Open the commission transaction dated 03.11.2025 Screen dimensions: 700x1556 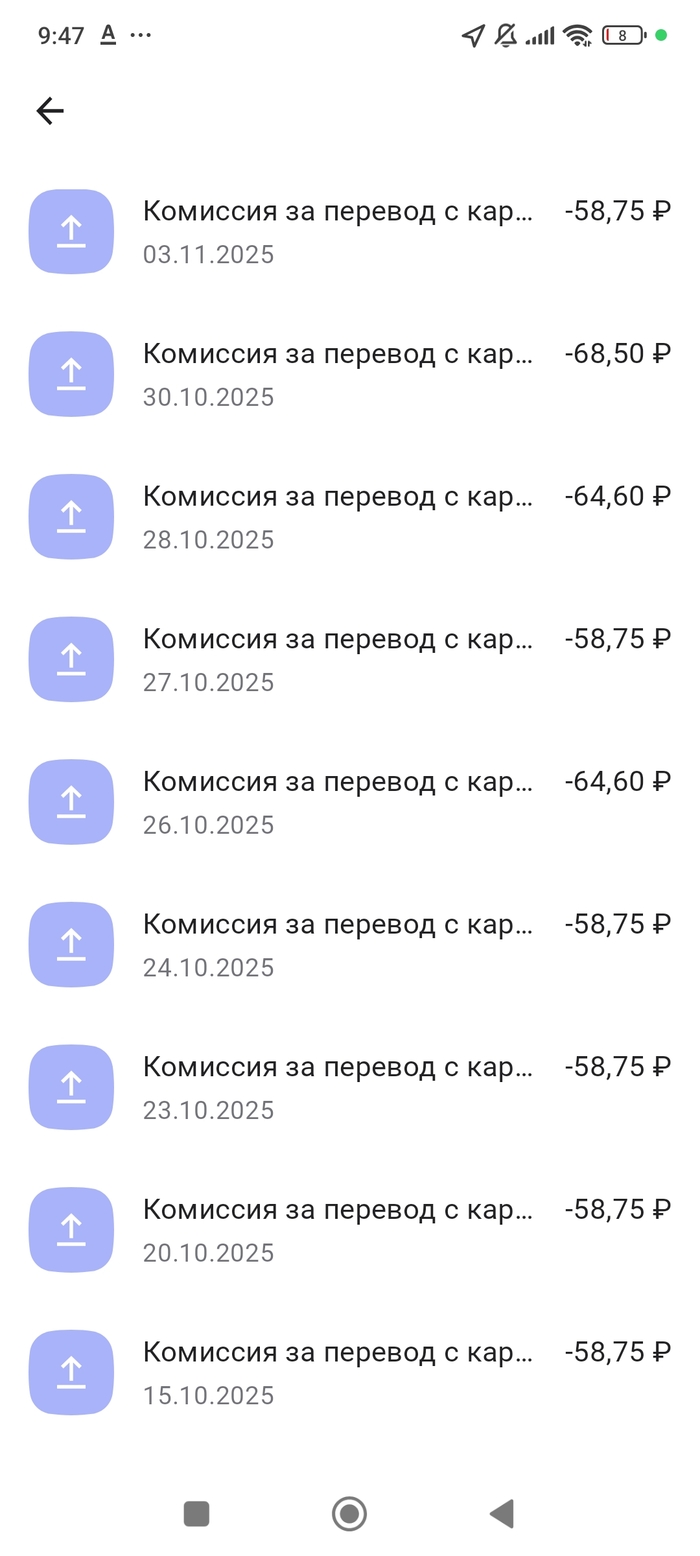pyautogui.click(x=350, y=231)
